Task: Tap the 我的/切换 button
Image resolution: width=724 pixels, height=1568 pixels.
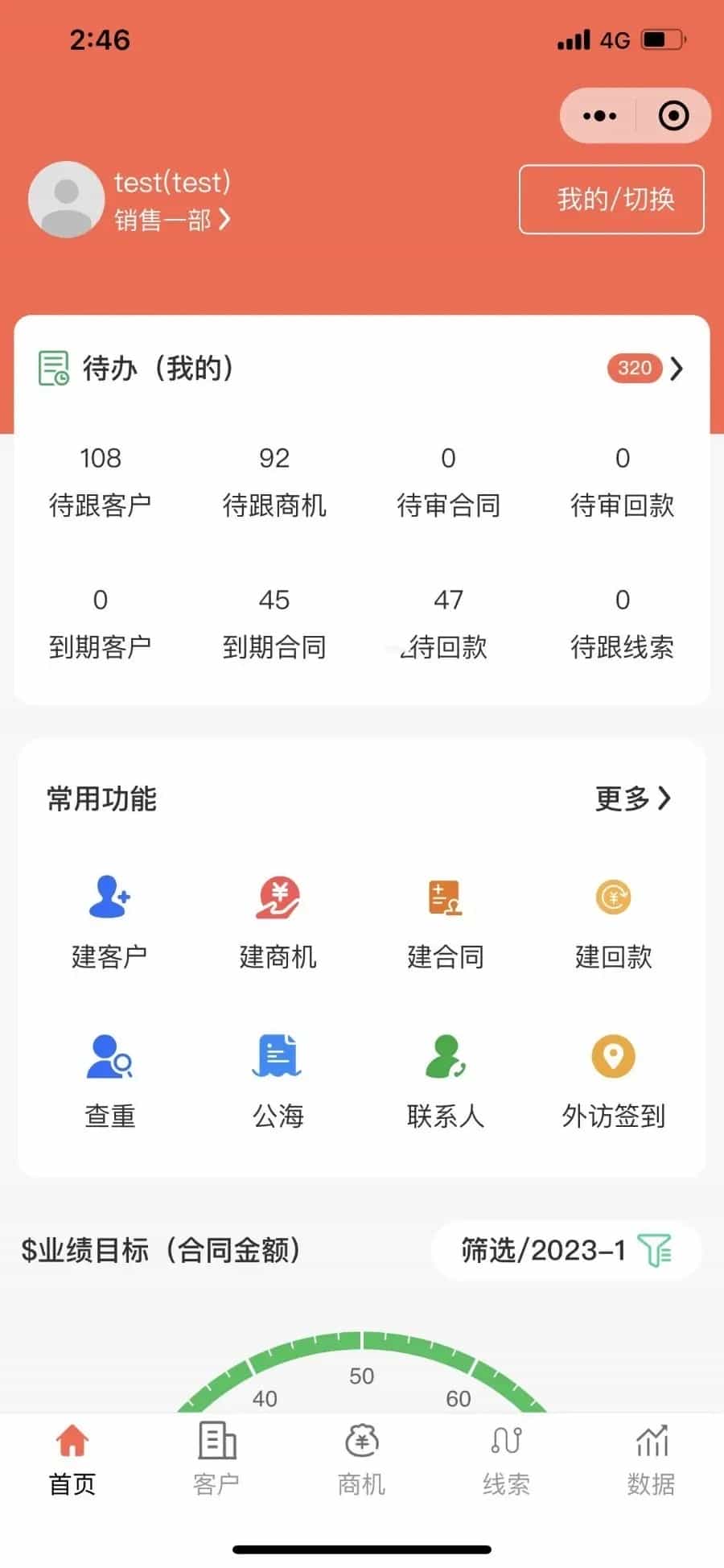Action: click(611, 200)
